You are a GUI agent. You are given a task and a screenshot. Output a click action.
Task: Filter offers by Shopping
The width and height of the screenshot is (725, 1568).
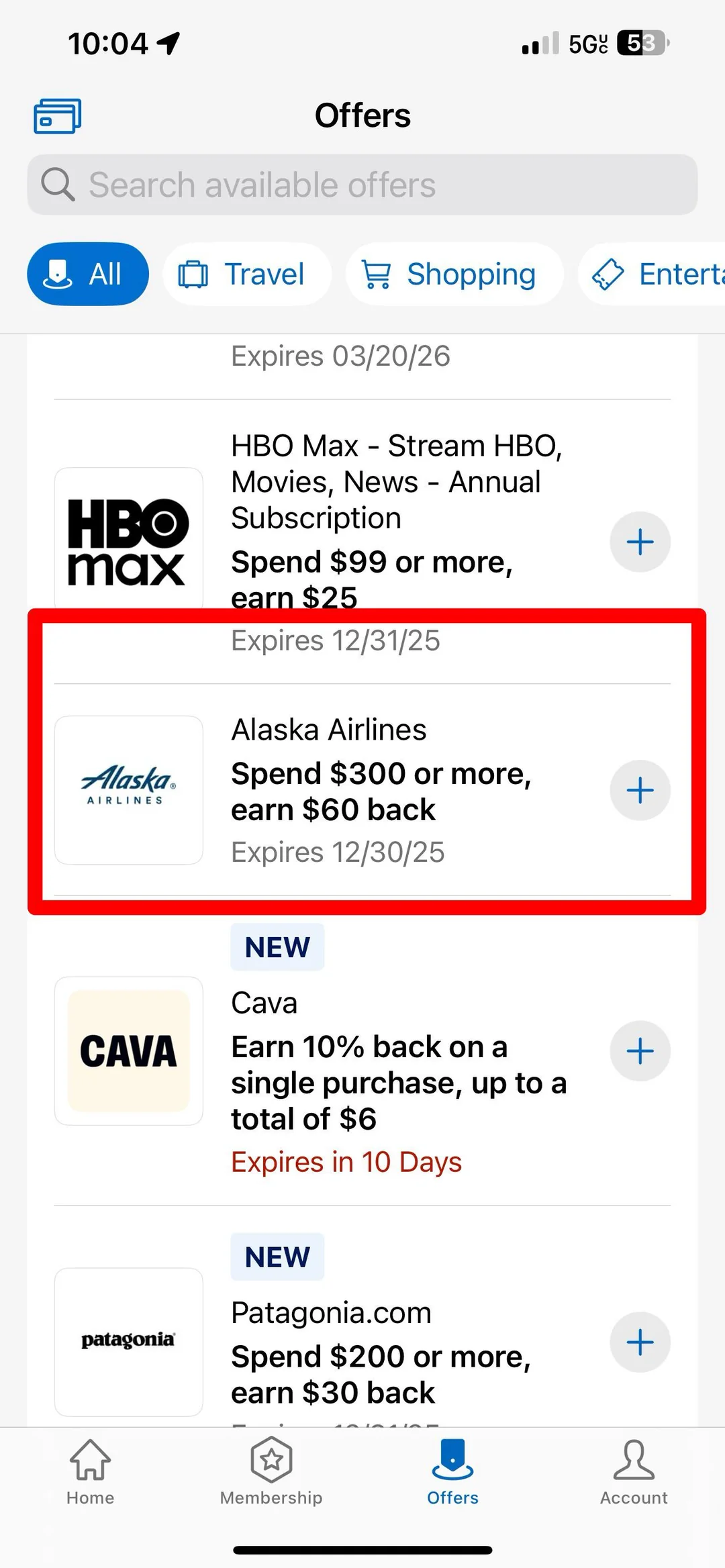[454, 274]
